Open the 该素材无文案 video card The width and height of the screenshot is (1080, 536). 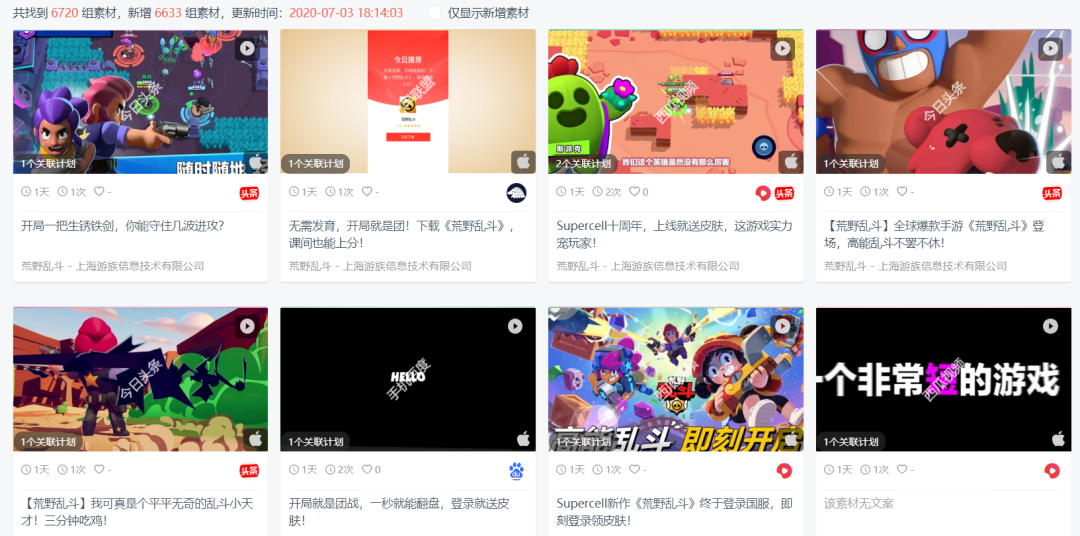coord(943,379)
